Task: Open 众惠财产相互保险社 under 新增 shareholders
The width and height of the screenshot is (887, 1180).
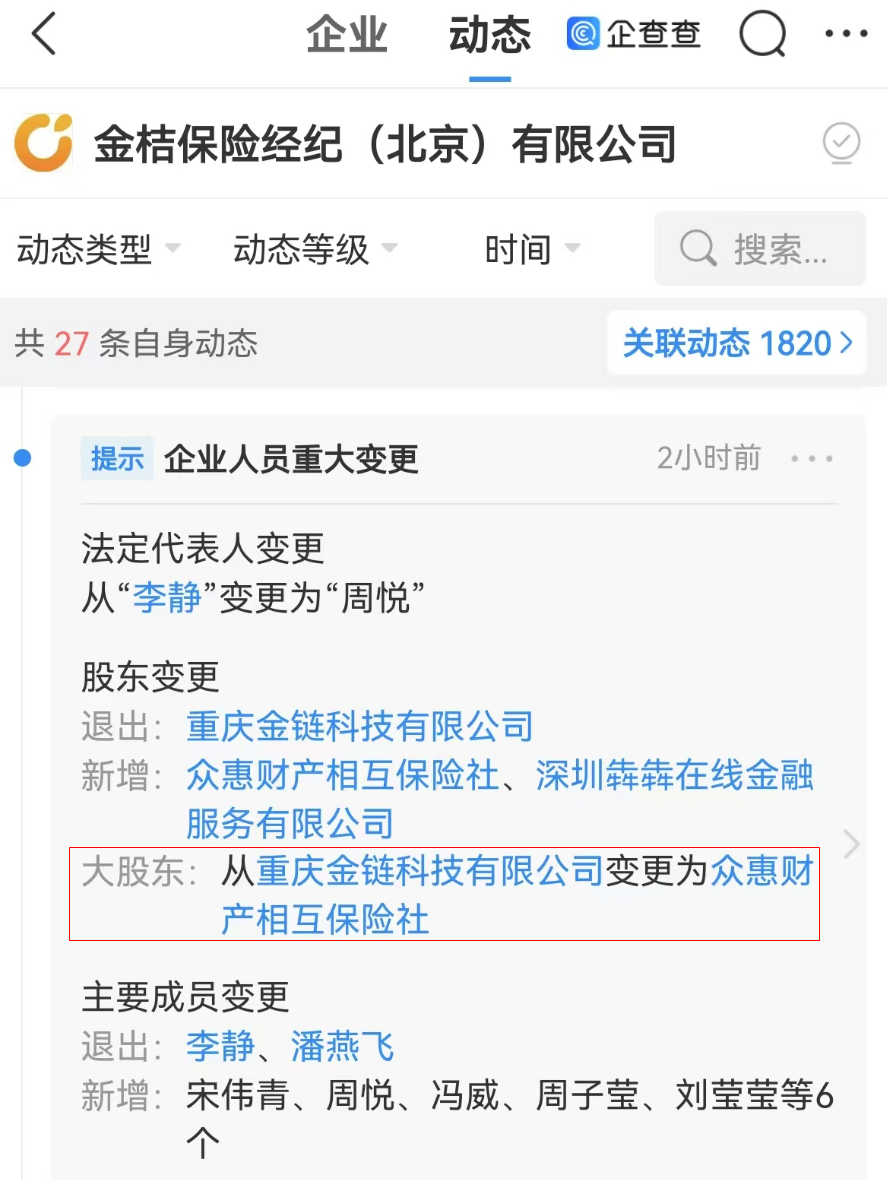Action: point(342,775)
